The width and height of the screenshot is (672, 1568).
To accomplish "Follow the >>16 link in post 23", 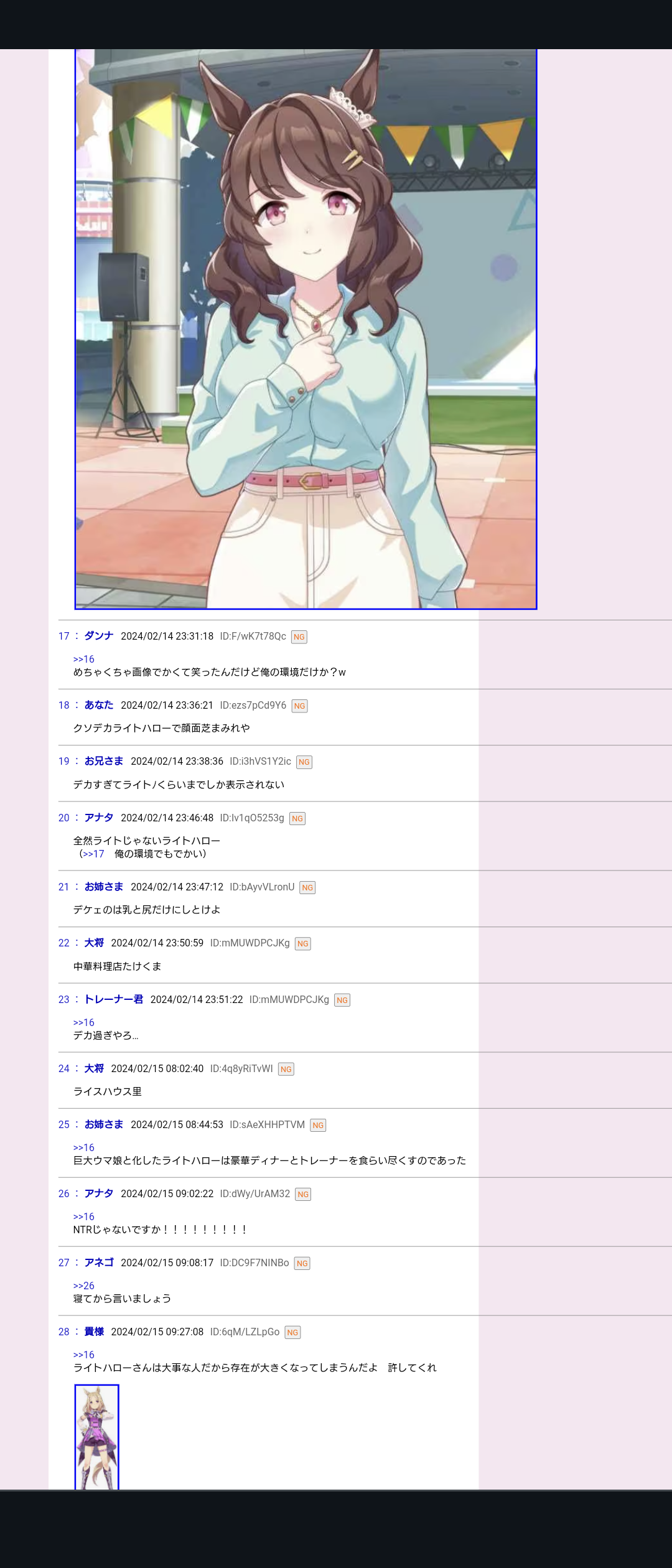I will point(84,1022).
